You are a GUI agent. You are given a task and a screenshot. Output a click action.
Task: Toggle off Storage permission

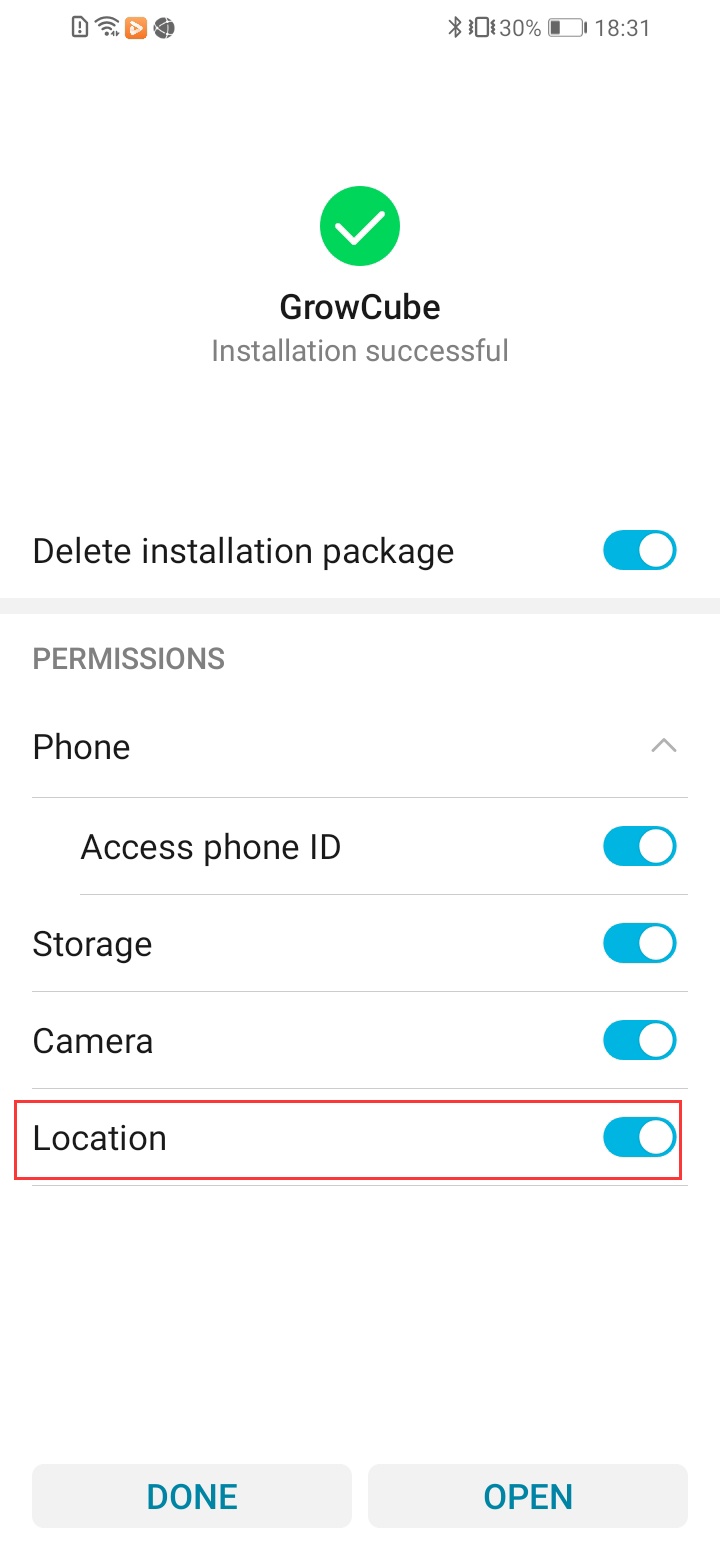tap(640, 944)
